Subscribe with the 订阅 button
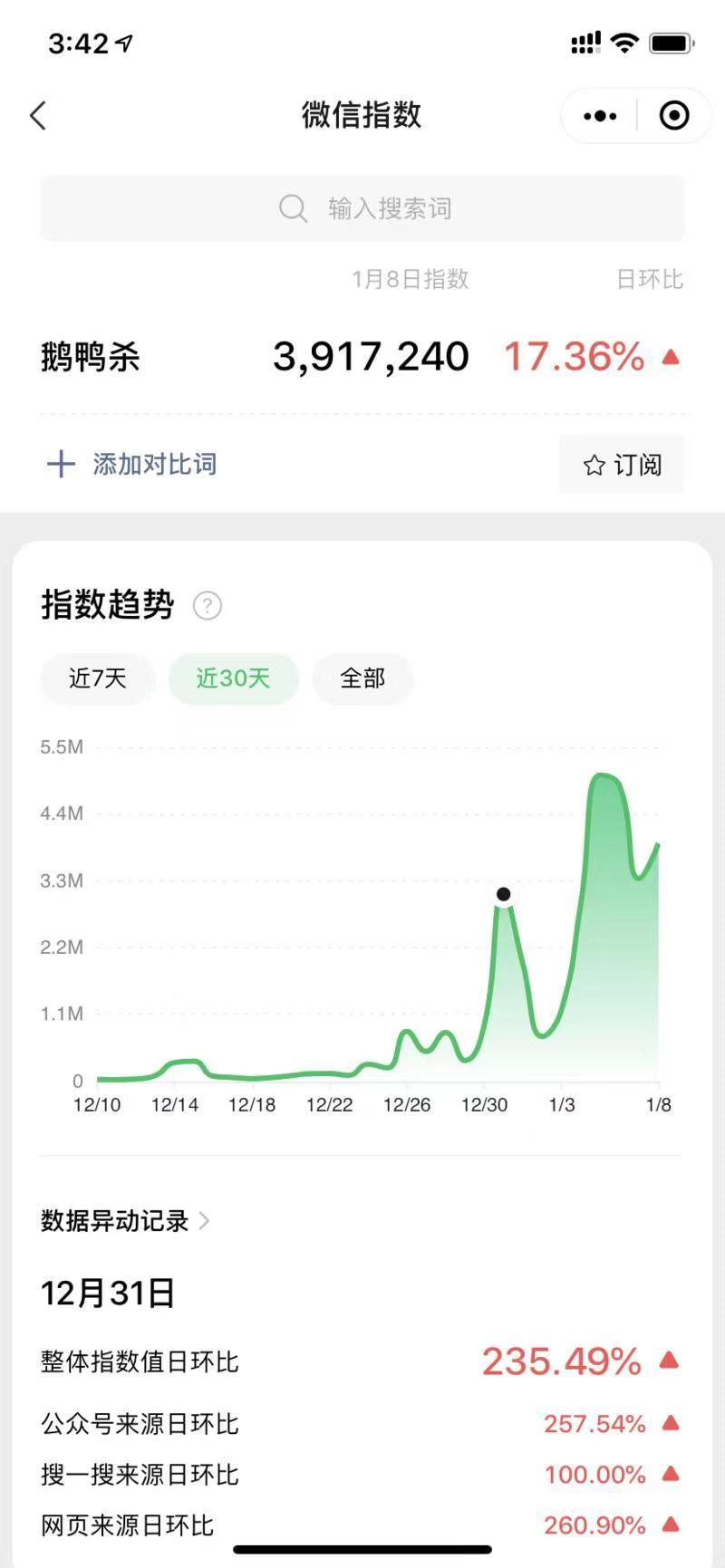725x1568 pixels. [622, 465]
